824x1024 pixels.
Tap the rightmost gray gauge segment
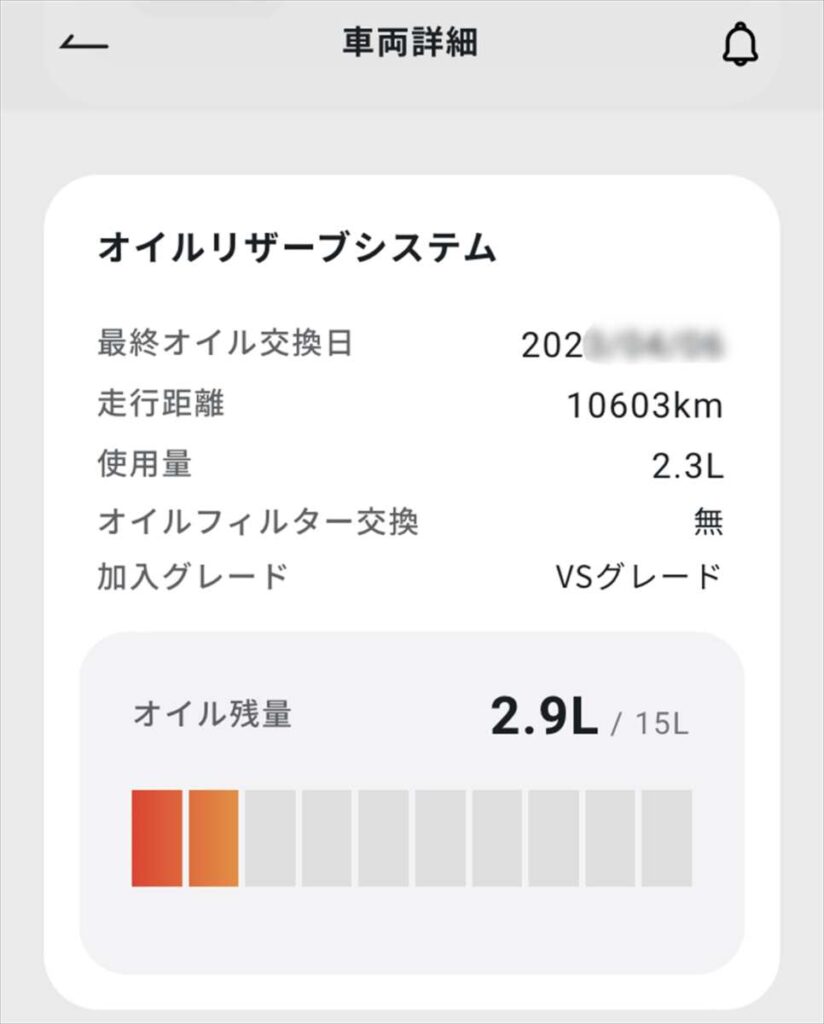(x=671, y=838)
